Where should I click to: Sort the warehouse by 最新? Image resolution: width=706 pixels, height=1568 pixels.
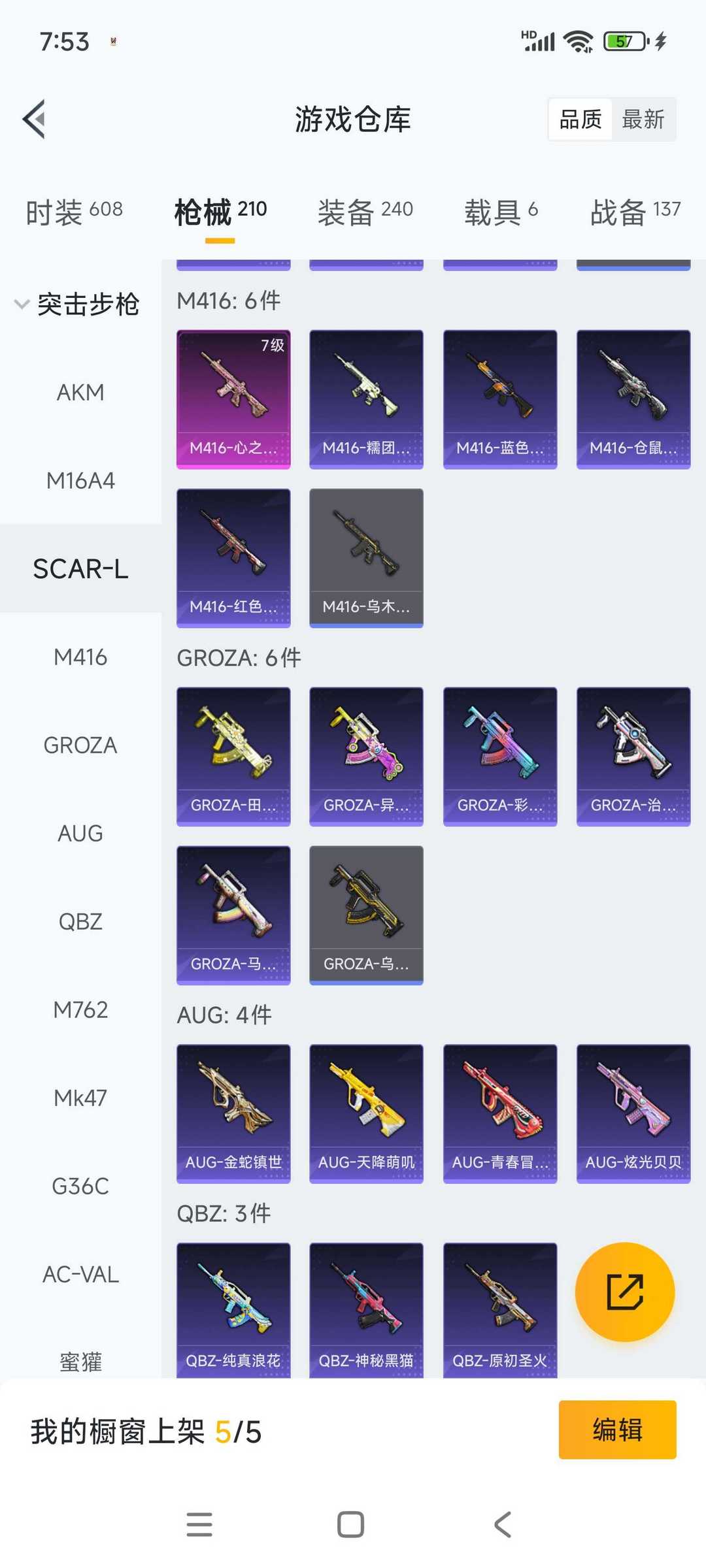click(643, 119)
